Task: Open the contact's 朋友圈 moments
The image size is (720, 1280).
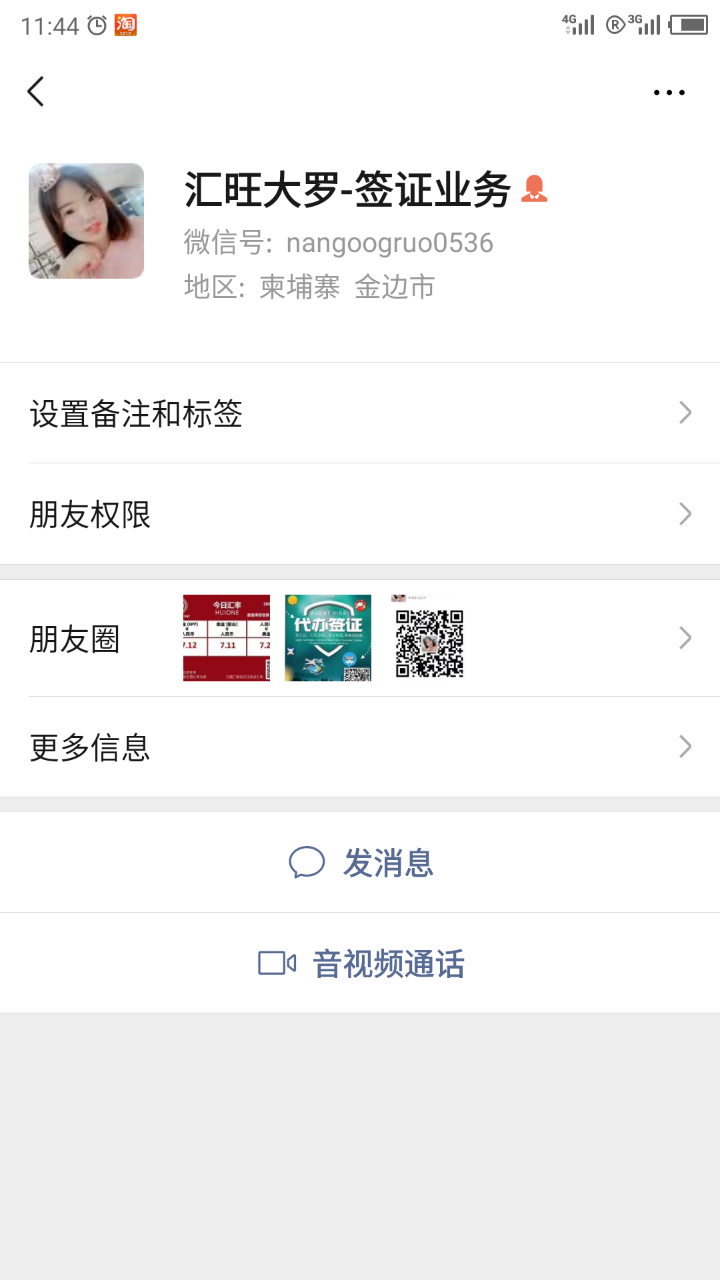Action: pos(360,638)
